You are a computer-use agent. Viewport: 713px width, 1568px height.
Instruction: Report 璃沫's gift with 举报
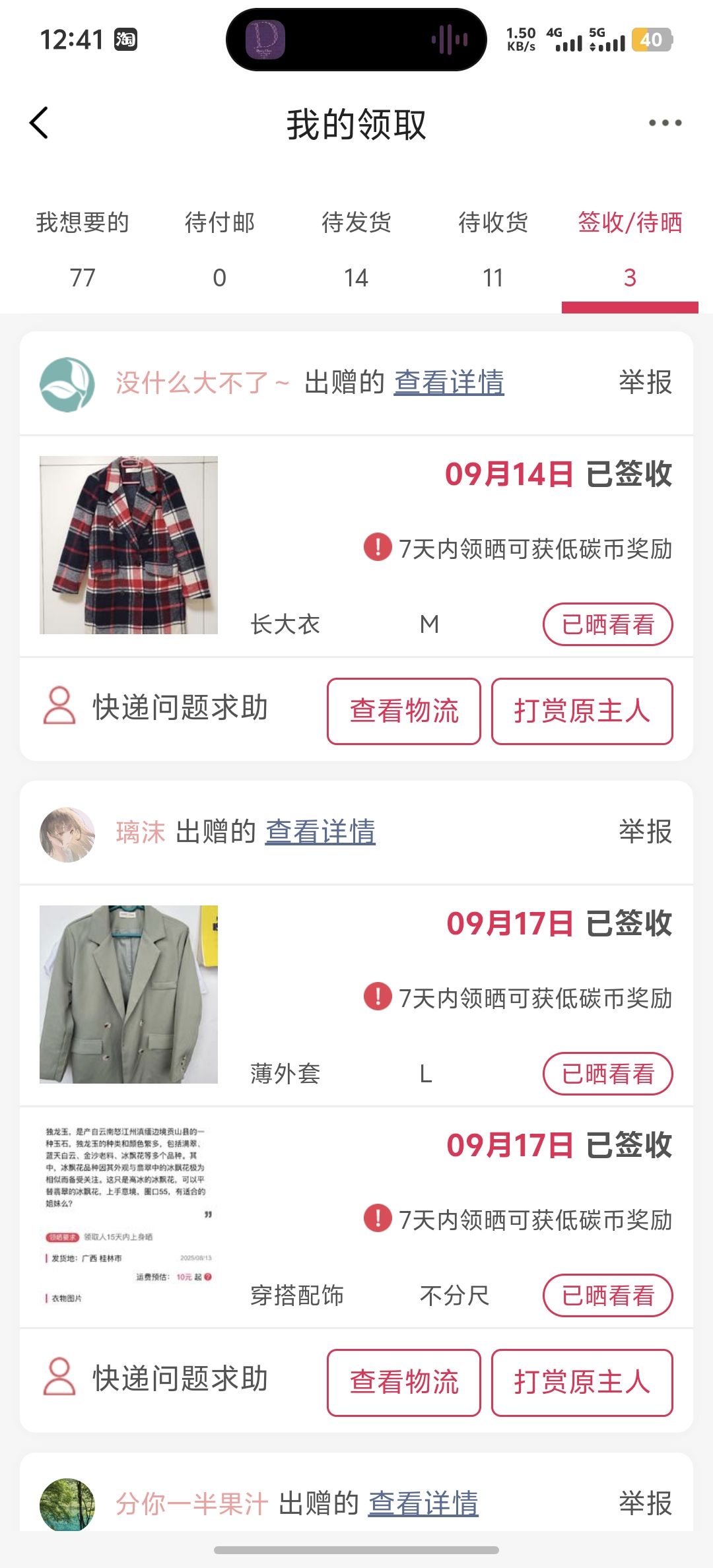click(645, 832)
